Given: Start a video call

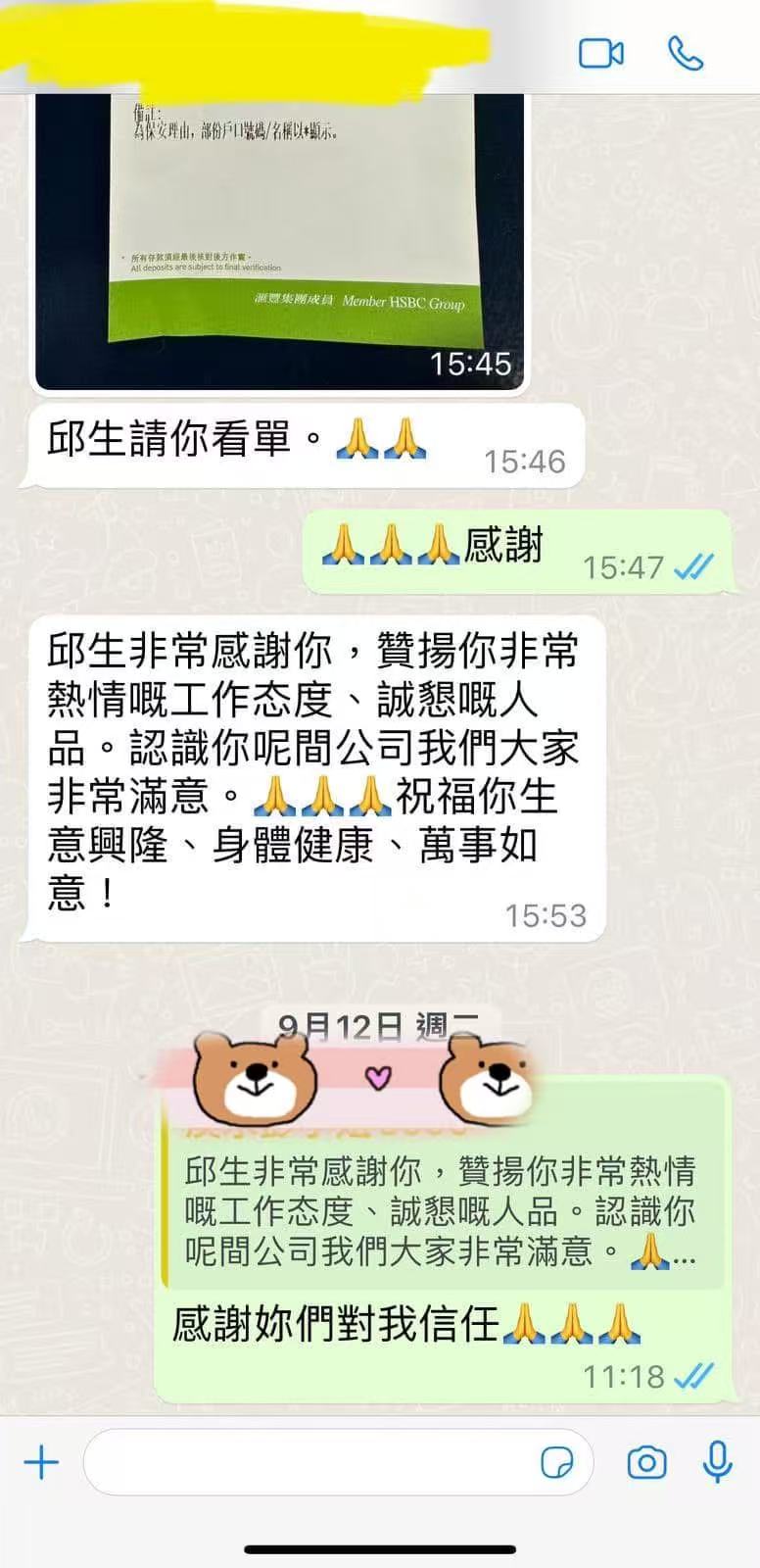Looking at the screenshot, I should [600, 53].
